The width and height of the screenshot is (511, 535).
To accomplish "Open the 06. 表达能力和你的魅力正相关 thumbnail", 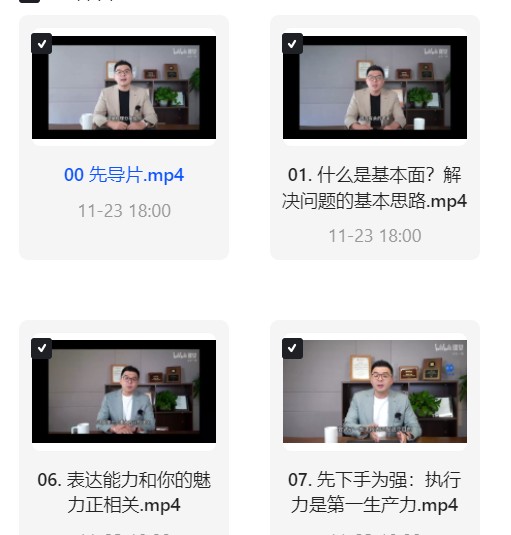I will tap(124, 391).
